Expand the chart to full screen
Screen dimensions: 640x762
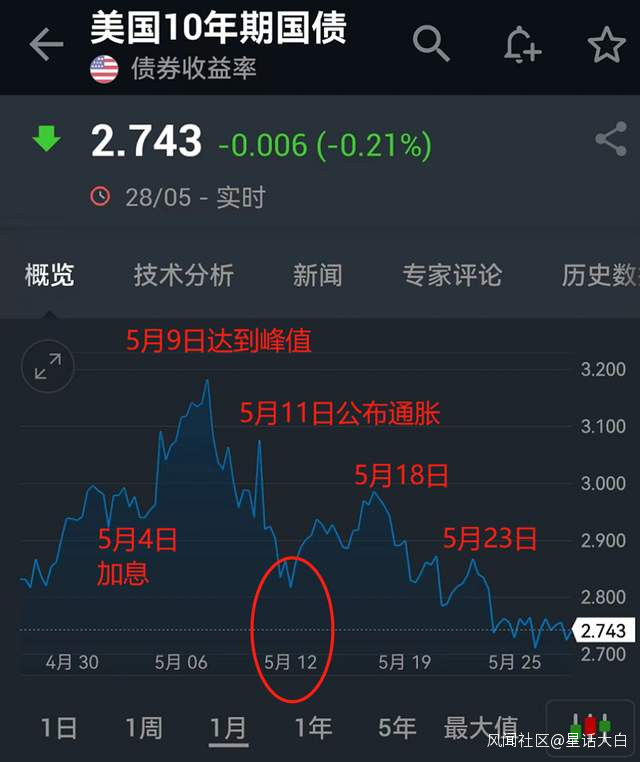(x=48, y=367)
